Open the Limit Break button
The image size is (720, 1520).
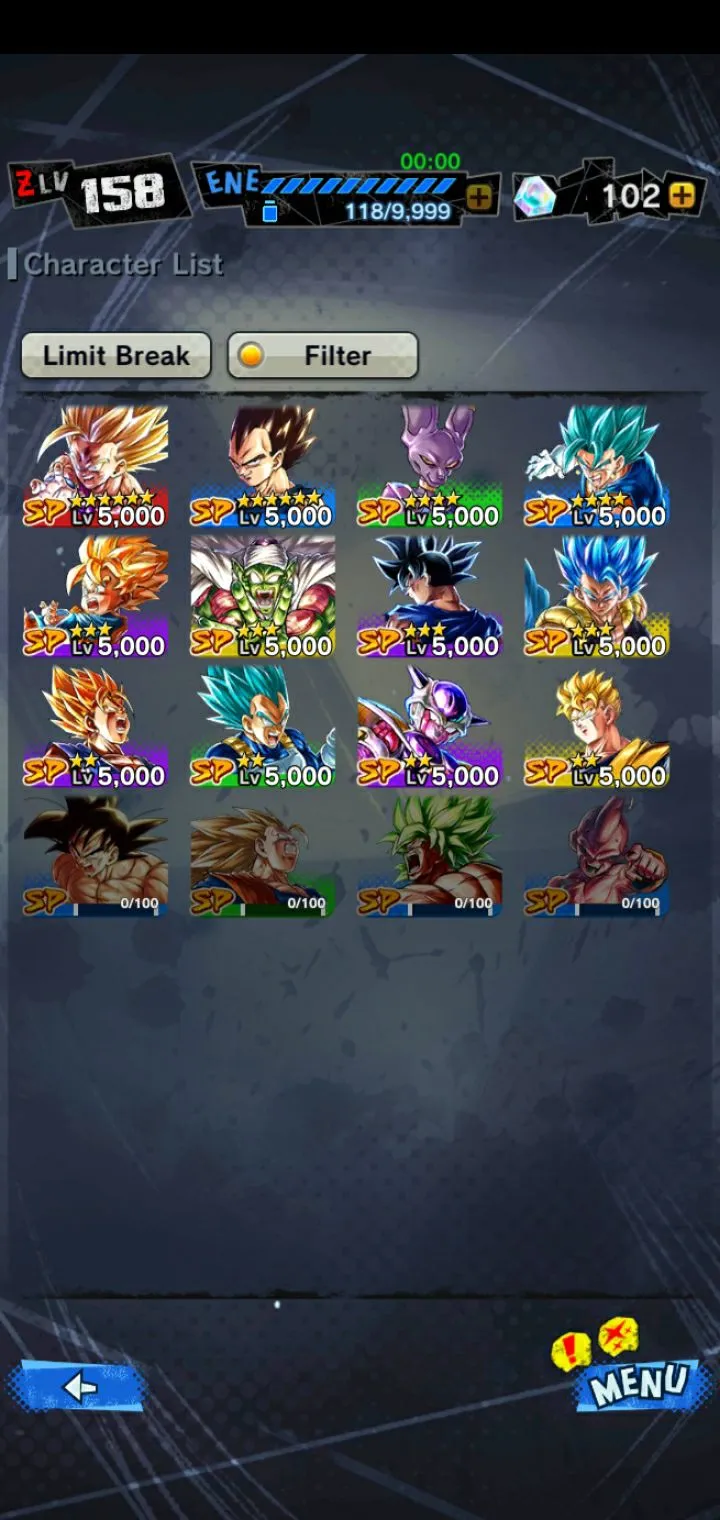tap(116, 355)
